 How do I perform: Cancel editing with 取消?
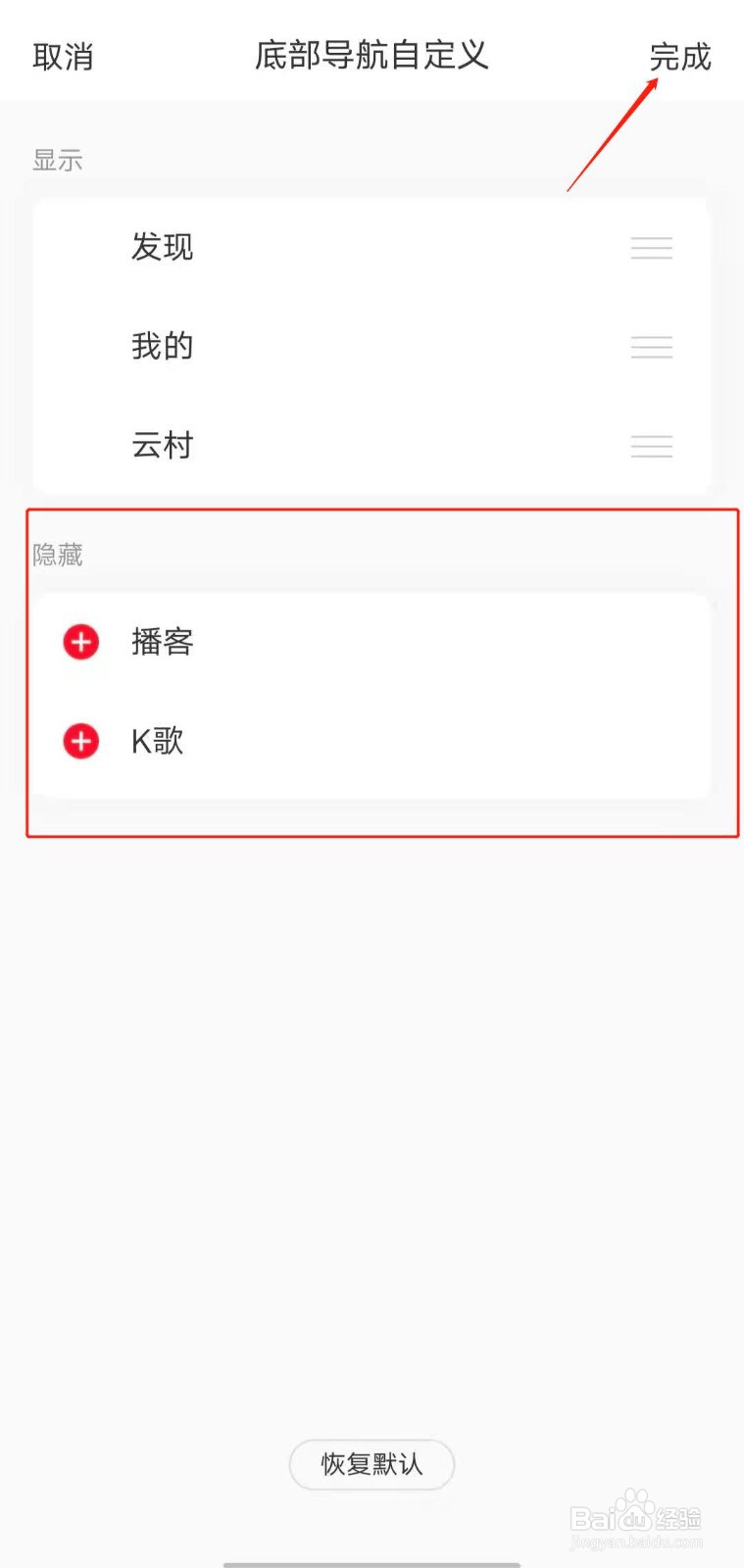point(63,57)
